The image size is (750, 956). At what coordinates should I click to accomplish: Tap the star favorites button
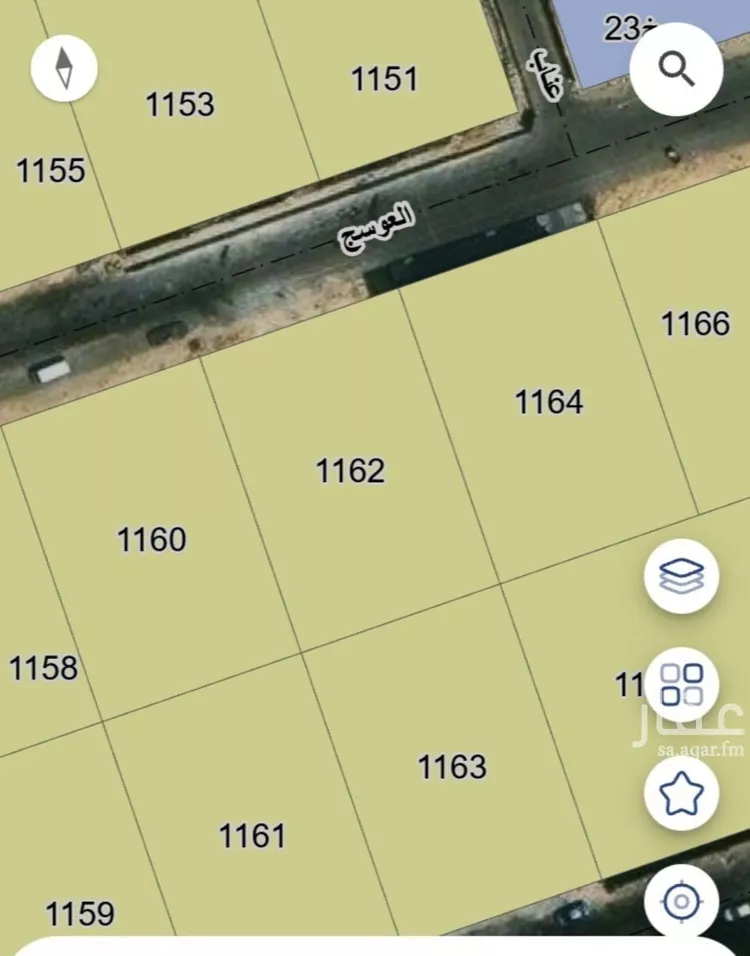pyautogui.click(x=681, y=793)
